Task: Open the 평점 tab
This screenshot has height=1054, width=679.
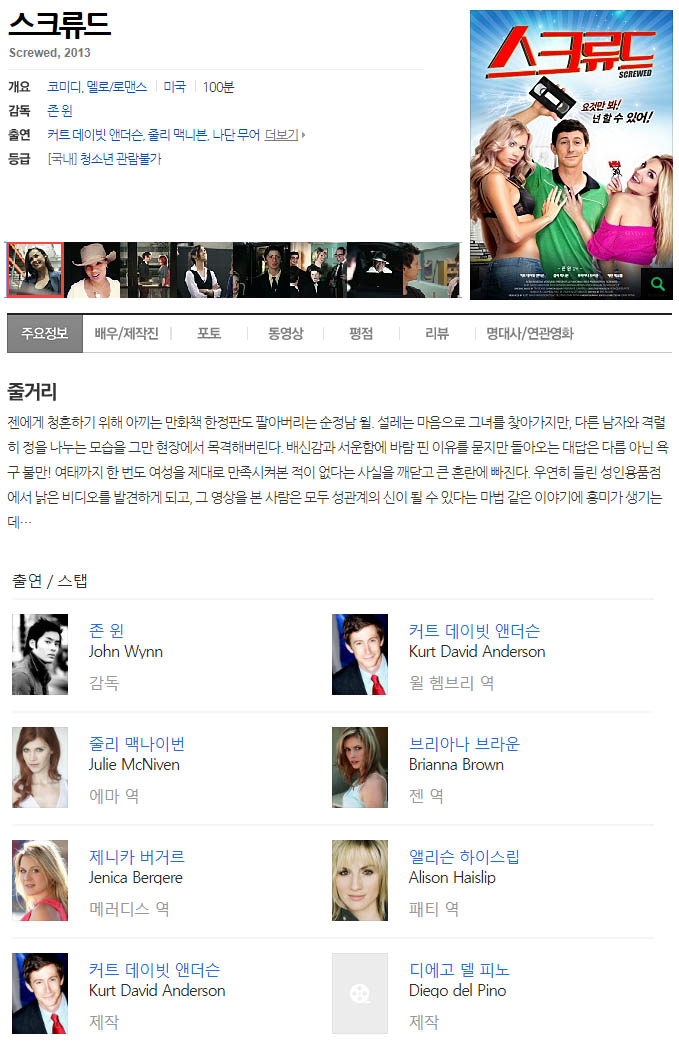Action: (361, 334)
